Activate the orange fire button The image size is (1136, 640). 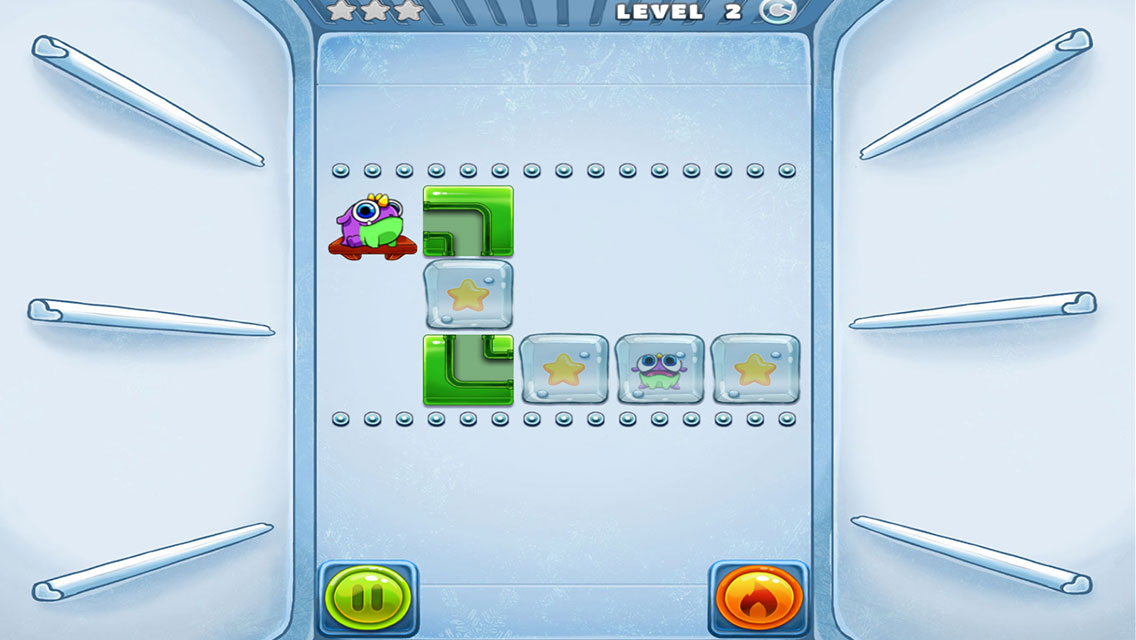click(759, 599)
